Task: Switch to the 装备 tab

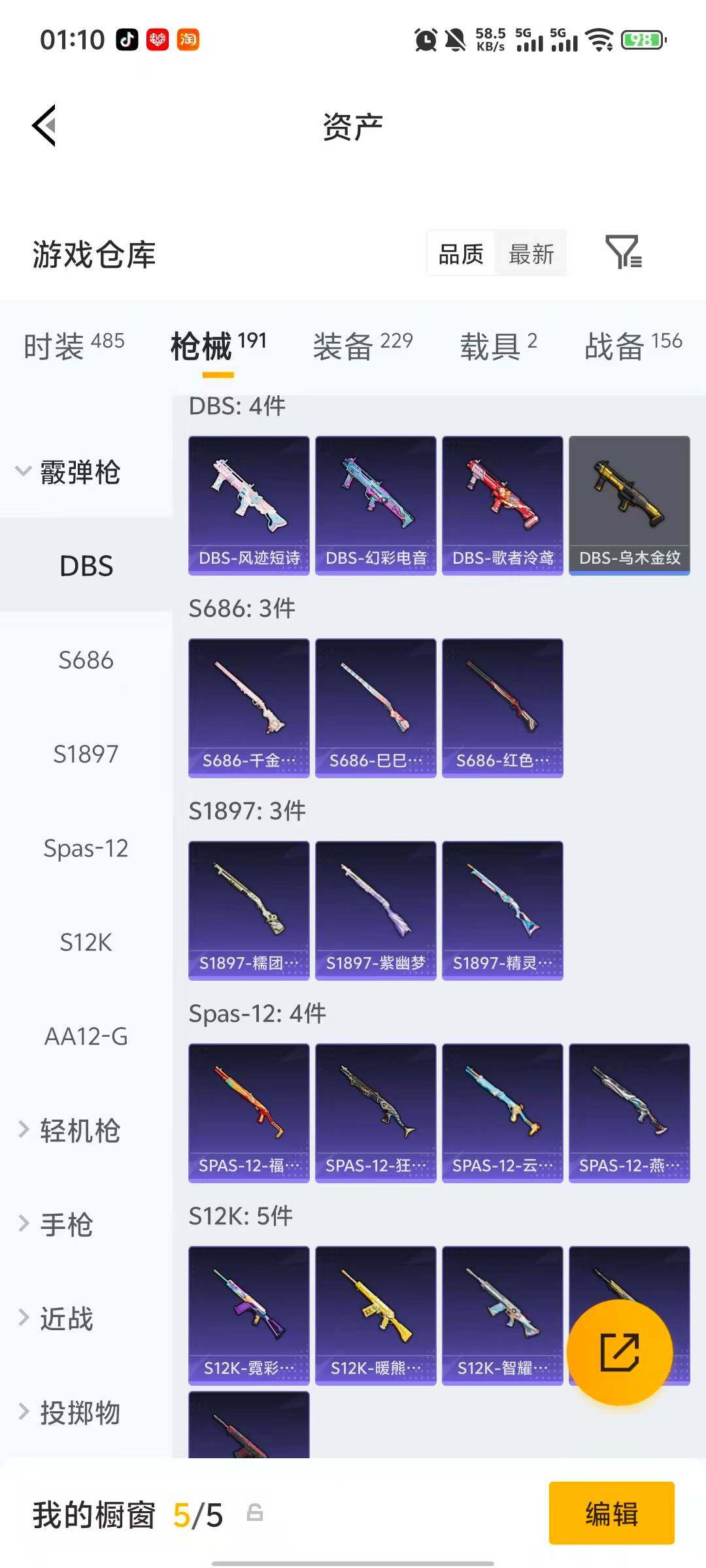Action: tap(363, 345)
